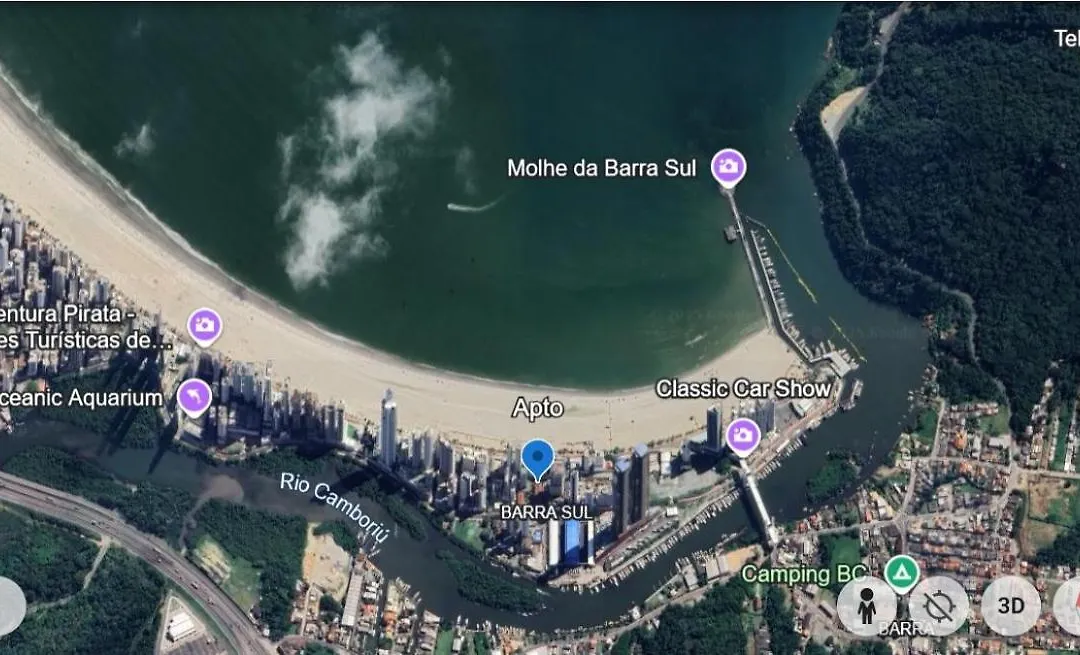The height and width of the screenshot is (655, 1080).
Task: Open the Camping BC marker
Action: (902, 573)
